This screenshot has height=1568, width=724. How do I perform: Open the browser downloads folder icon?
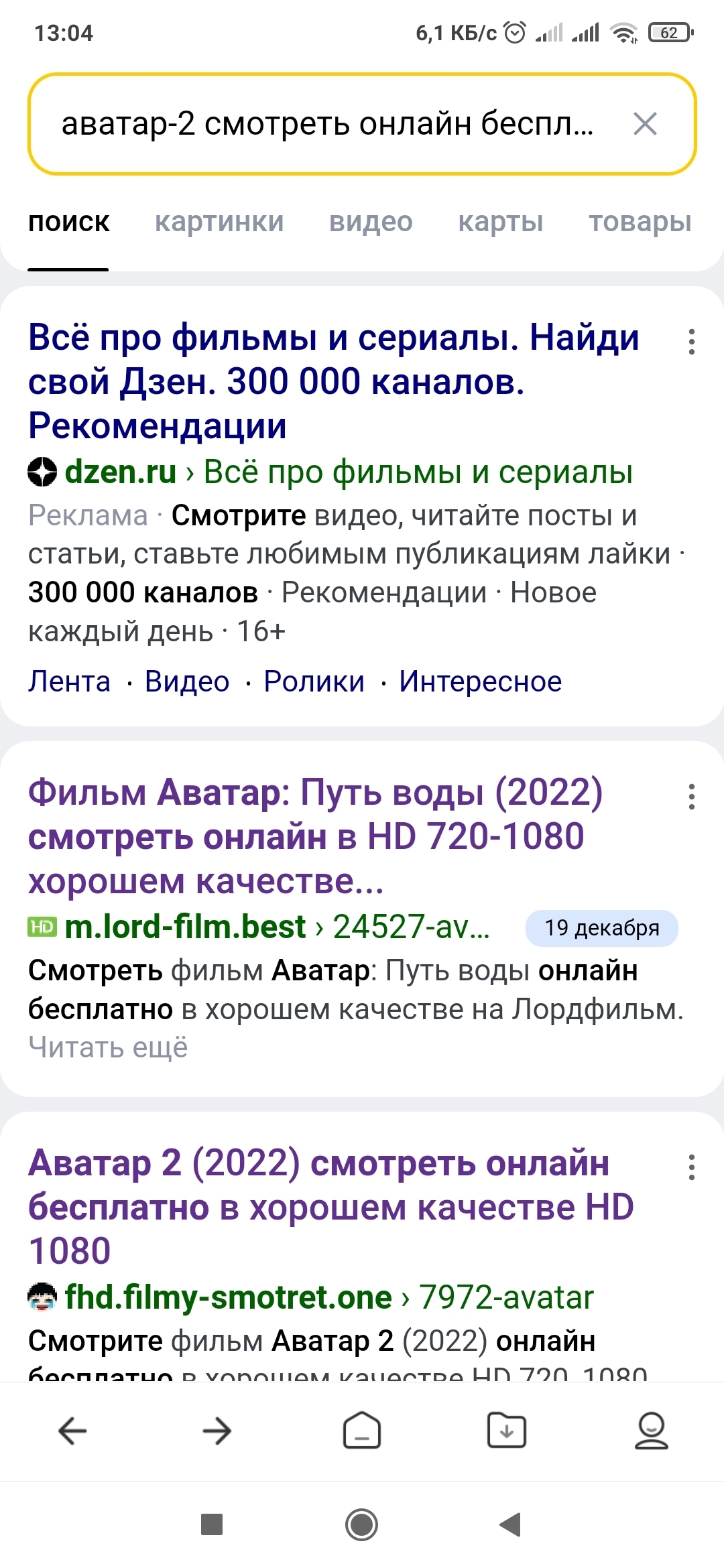point(507,1431)
